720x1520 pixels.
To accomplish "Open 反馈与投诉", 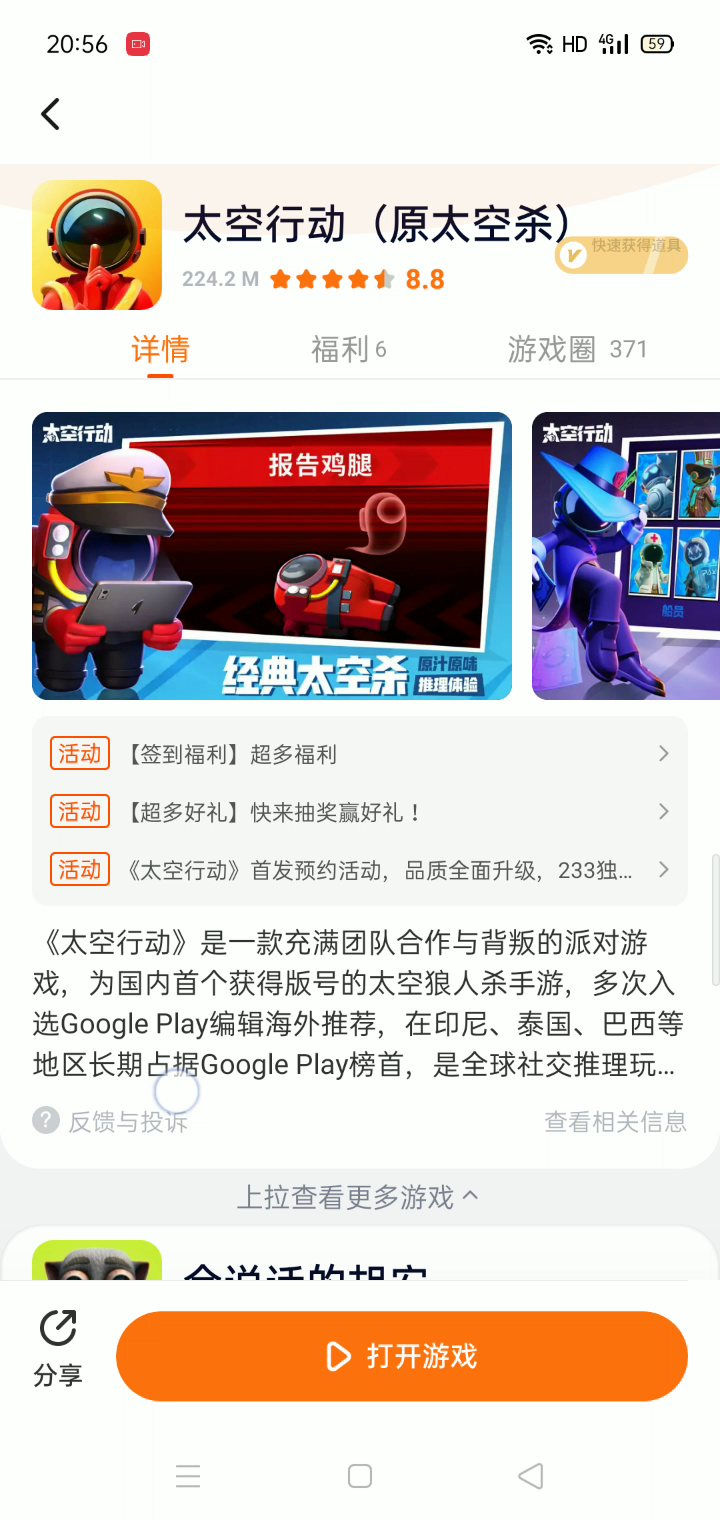I will click(x=110, y=1122).
